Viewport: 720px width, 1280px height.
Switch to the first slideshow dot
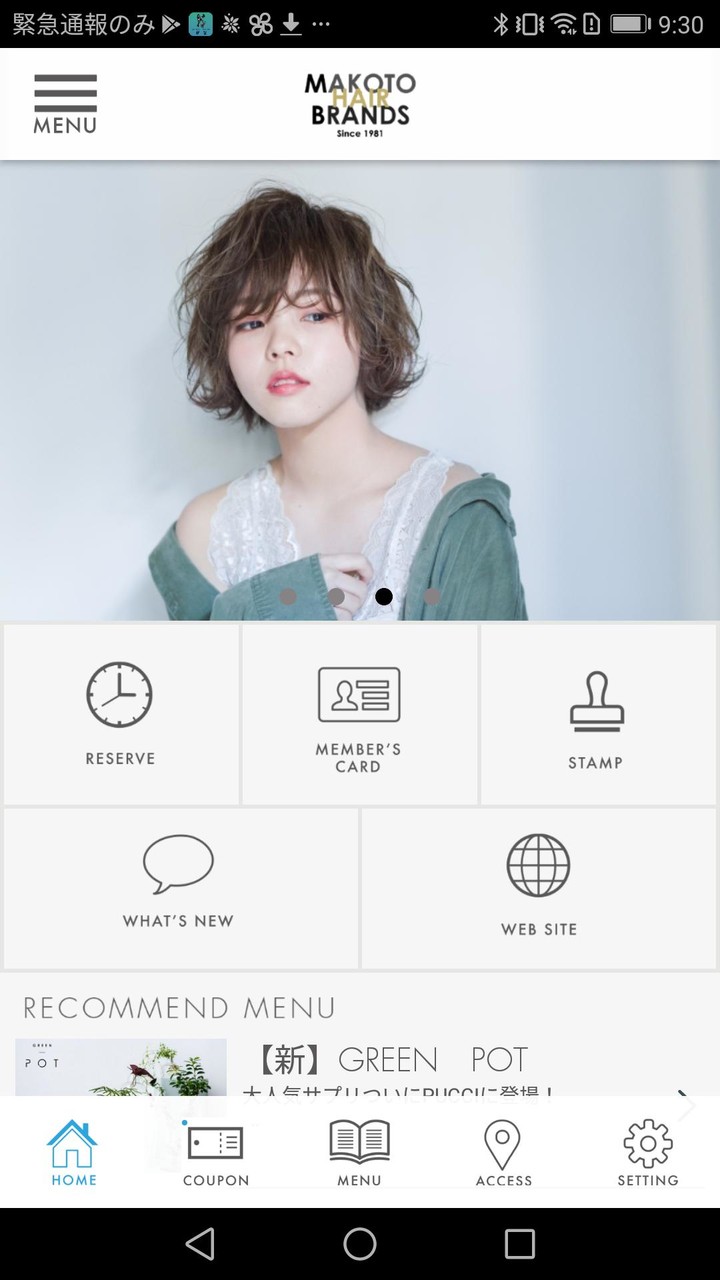[x=288, y=596]
